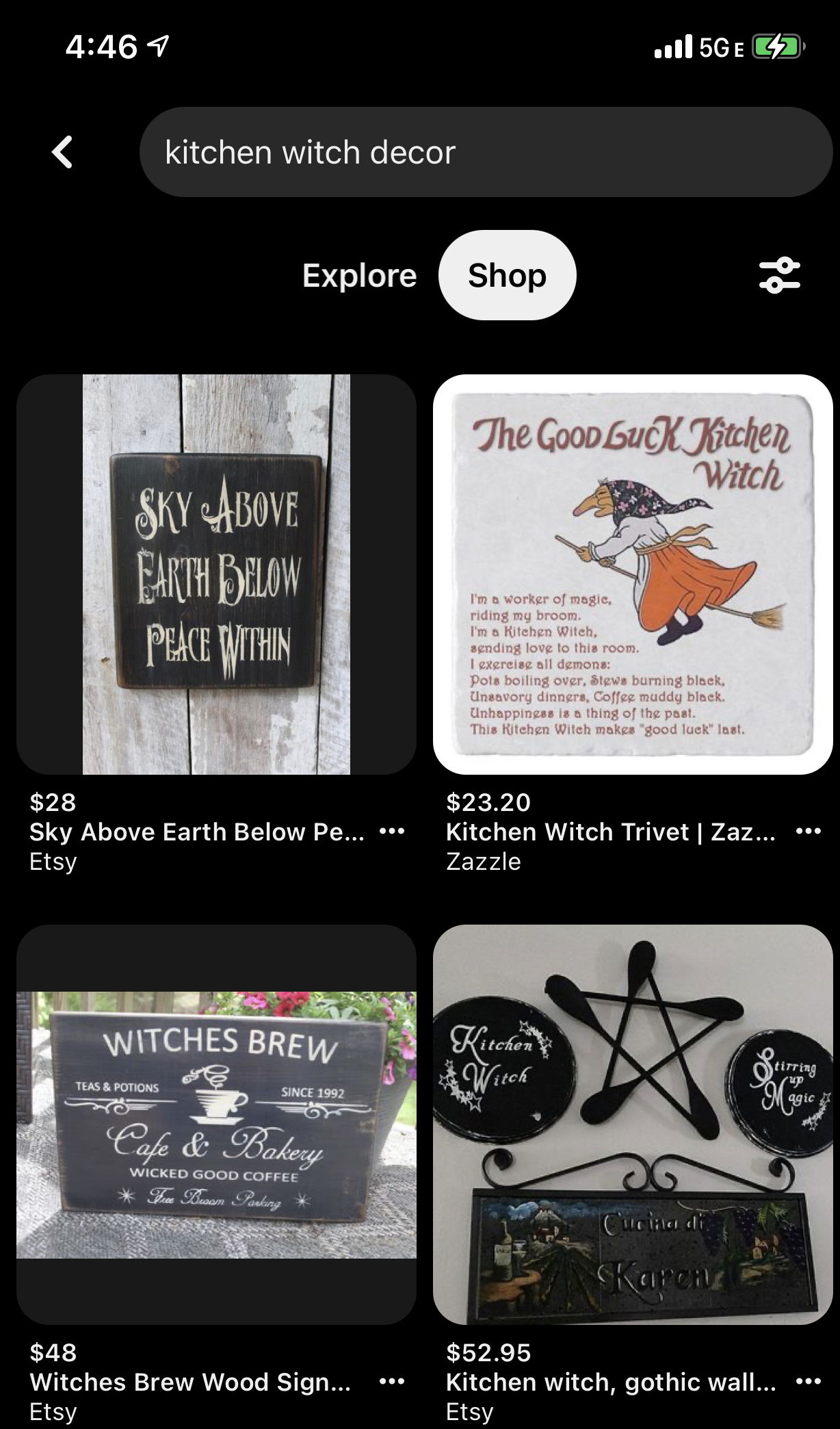This screenshot has width=840, height=1429.
Task: Go back with the back arrow
Action: click(x=62, y=152)
